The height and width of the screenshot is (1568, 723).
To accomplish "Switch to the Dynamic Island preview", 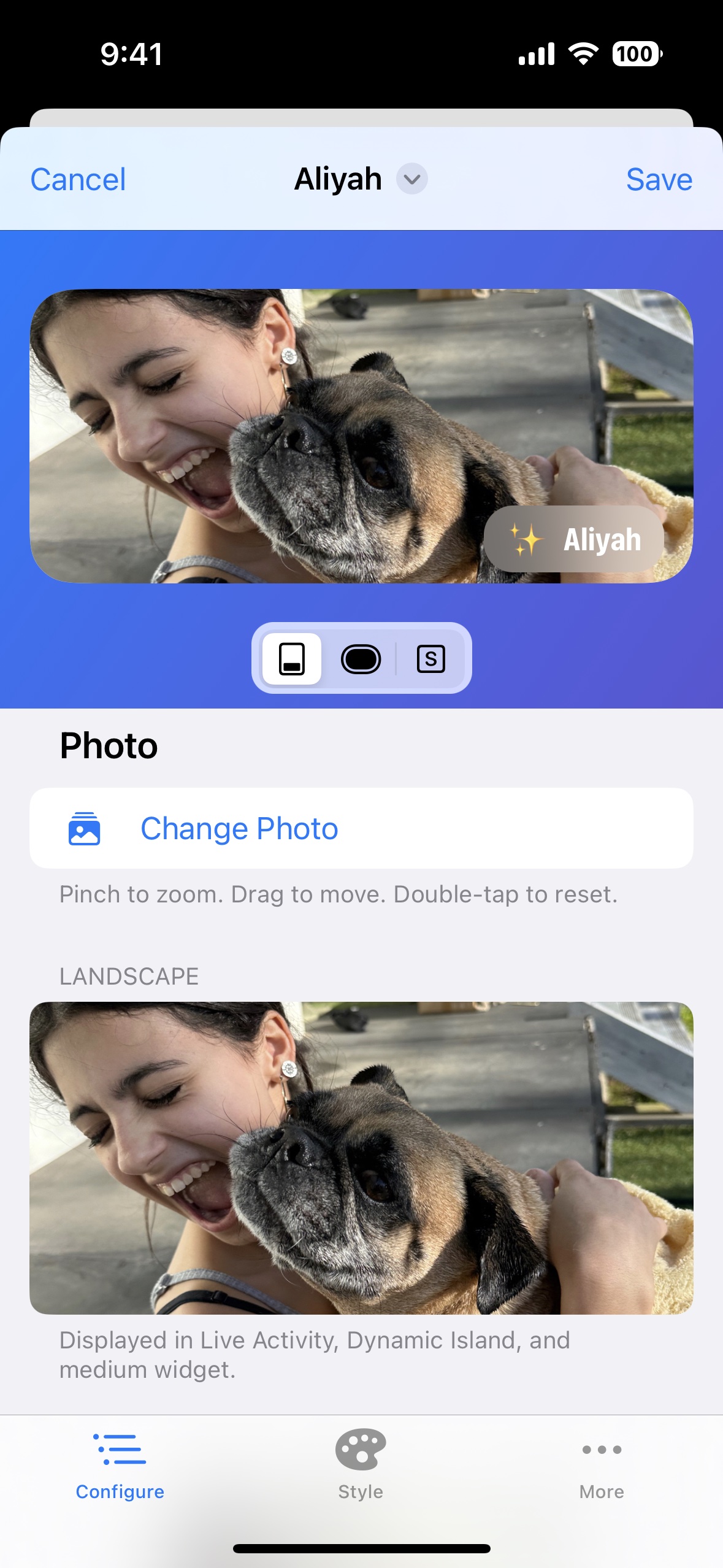I will pyautogui.click(x=361, y=659).
